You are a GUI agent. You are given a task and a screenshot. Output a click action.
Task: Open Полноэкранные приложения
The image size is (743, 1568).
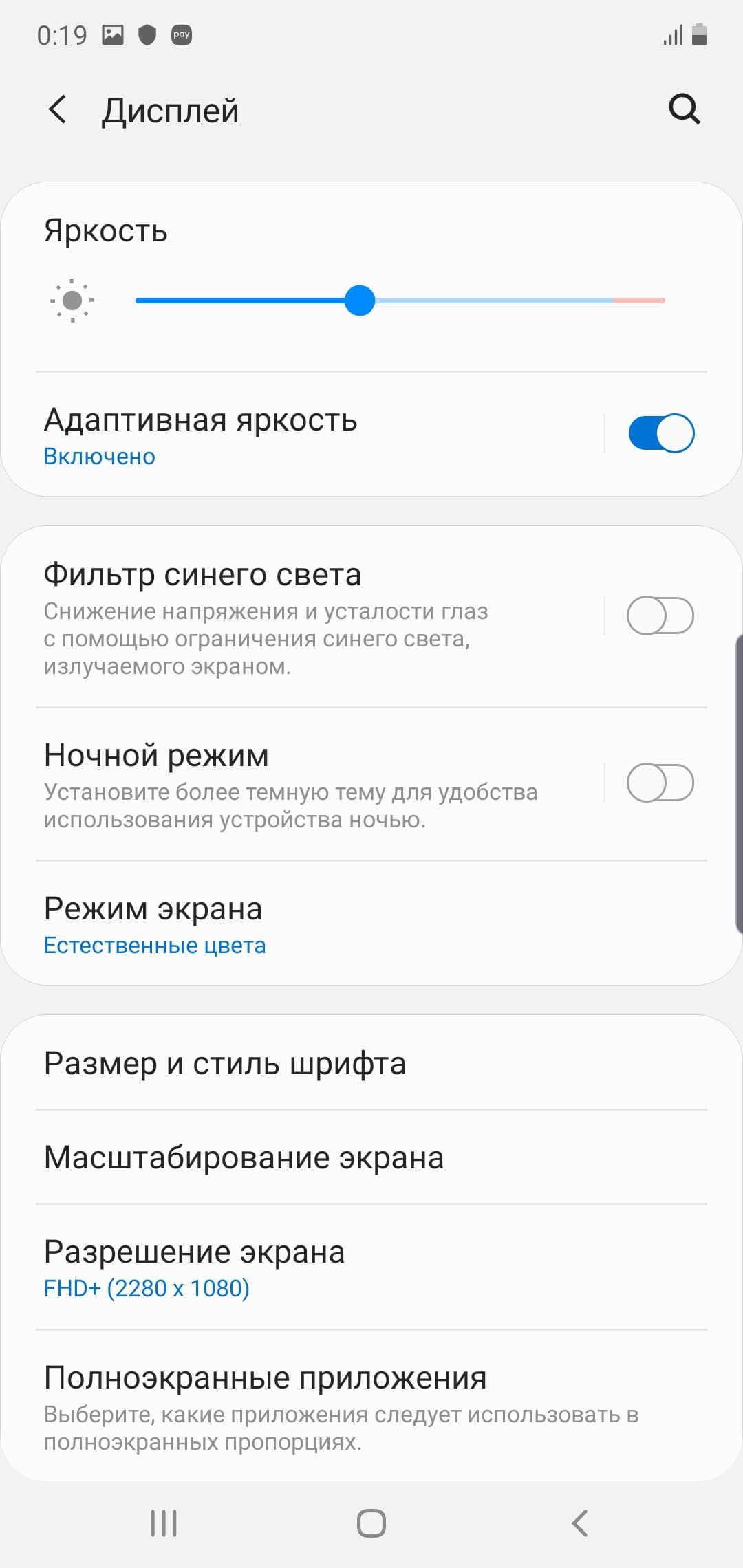coord(275,1404)
